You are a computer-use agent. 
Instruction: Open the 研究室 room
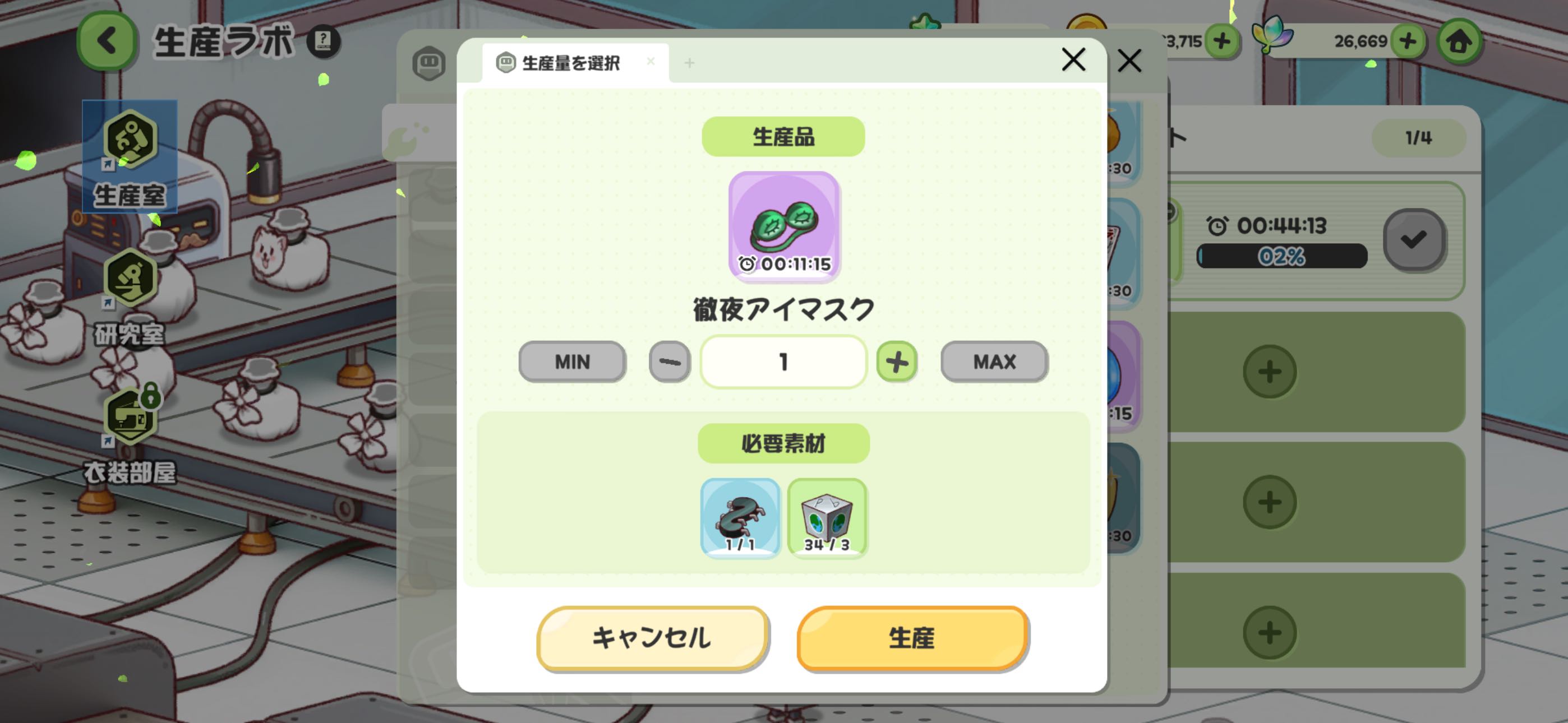[130, 296]
